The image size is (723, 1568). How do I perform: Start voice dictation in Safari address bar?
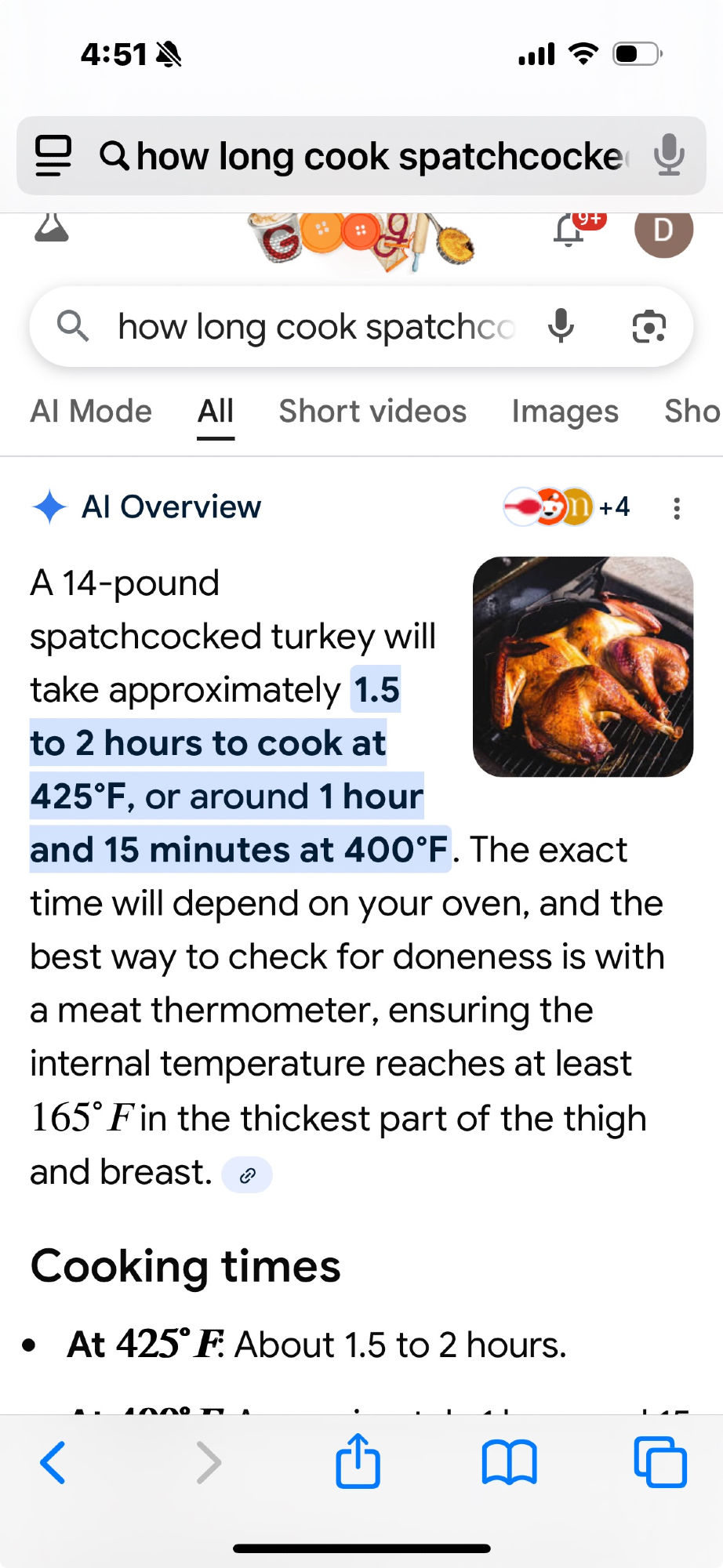[x=669, y=154]
